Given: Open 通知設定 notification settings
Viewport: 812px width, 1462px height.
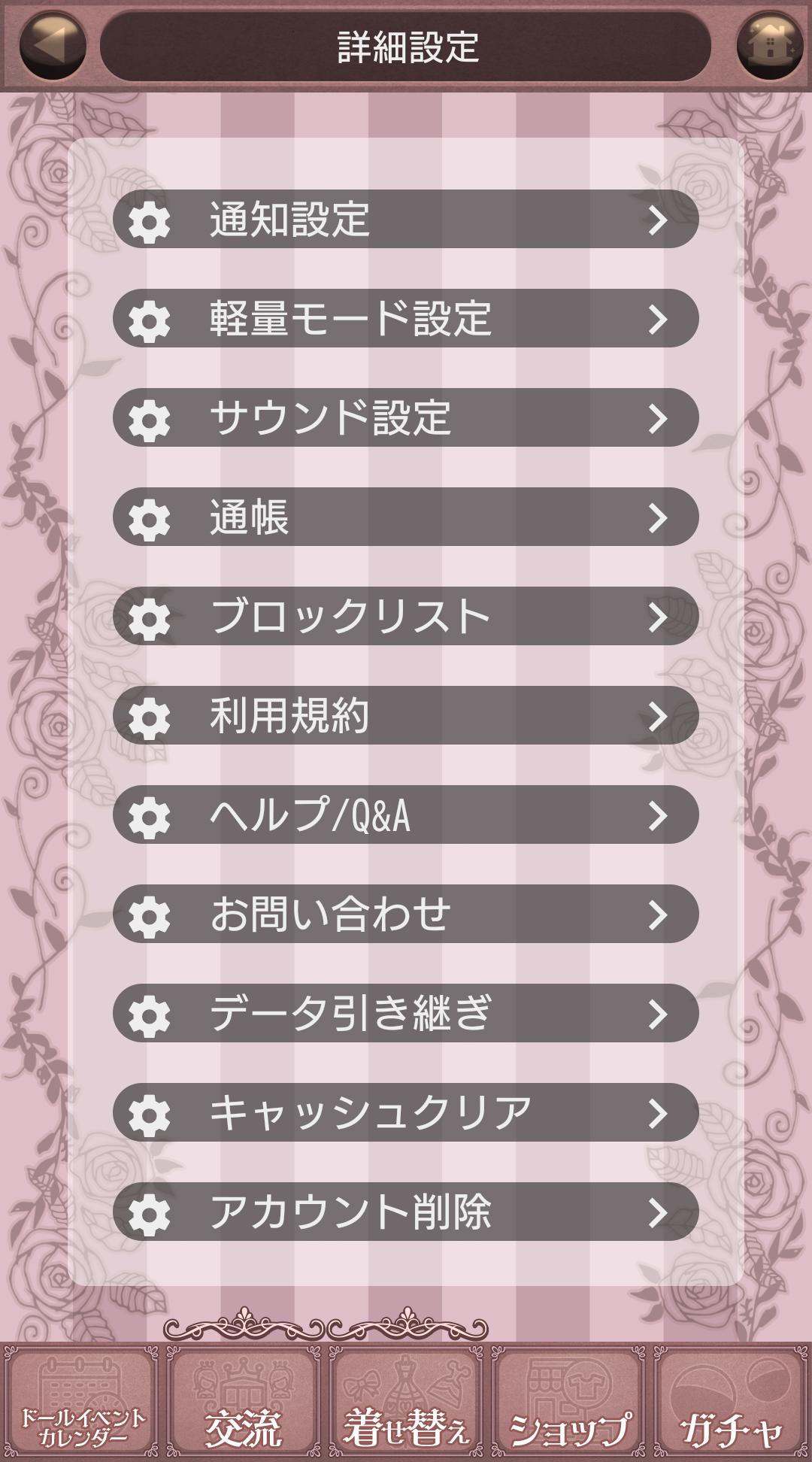Looking at the screenshot, I should pos(406,220).
